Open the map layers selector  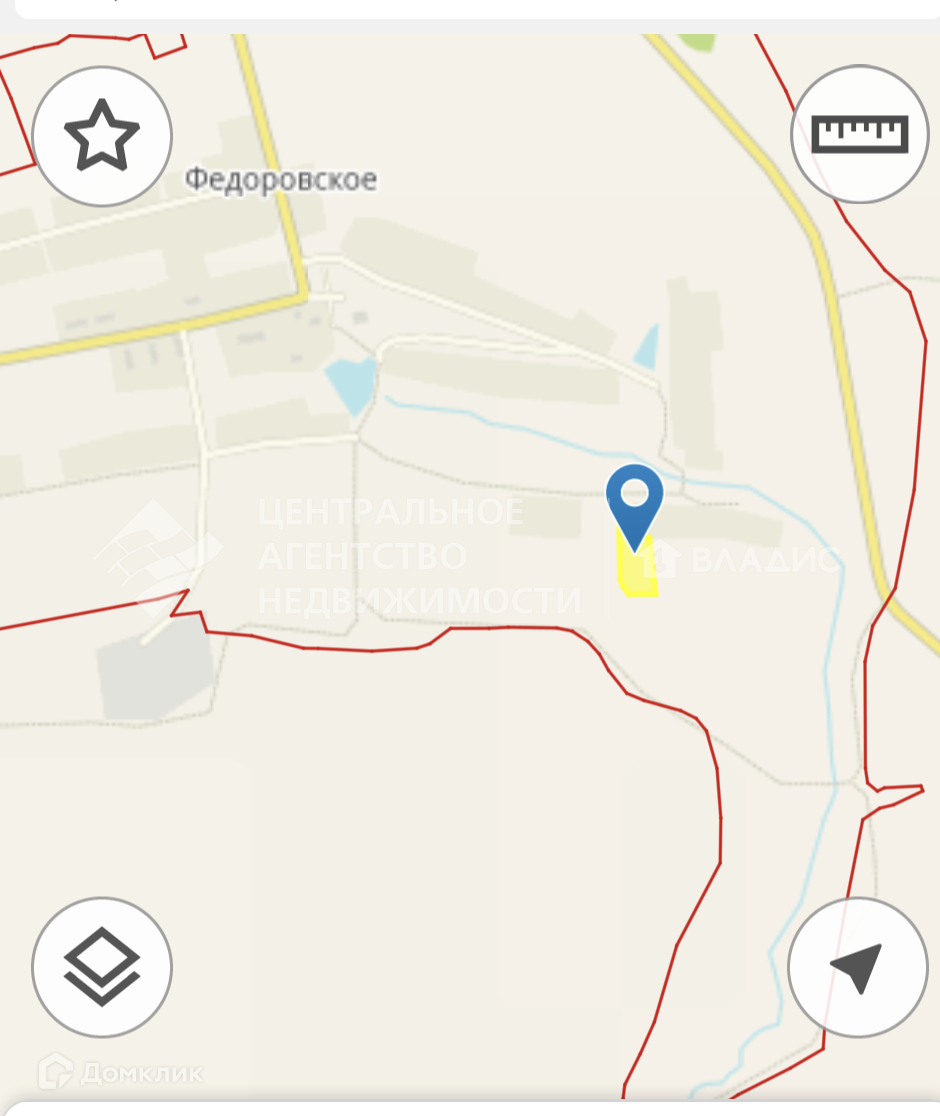[102, 966]
